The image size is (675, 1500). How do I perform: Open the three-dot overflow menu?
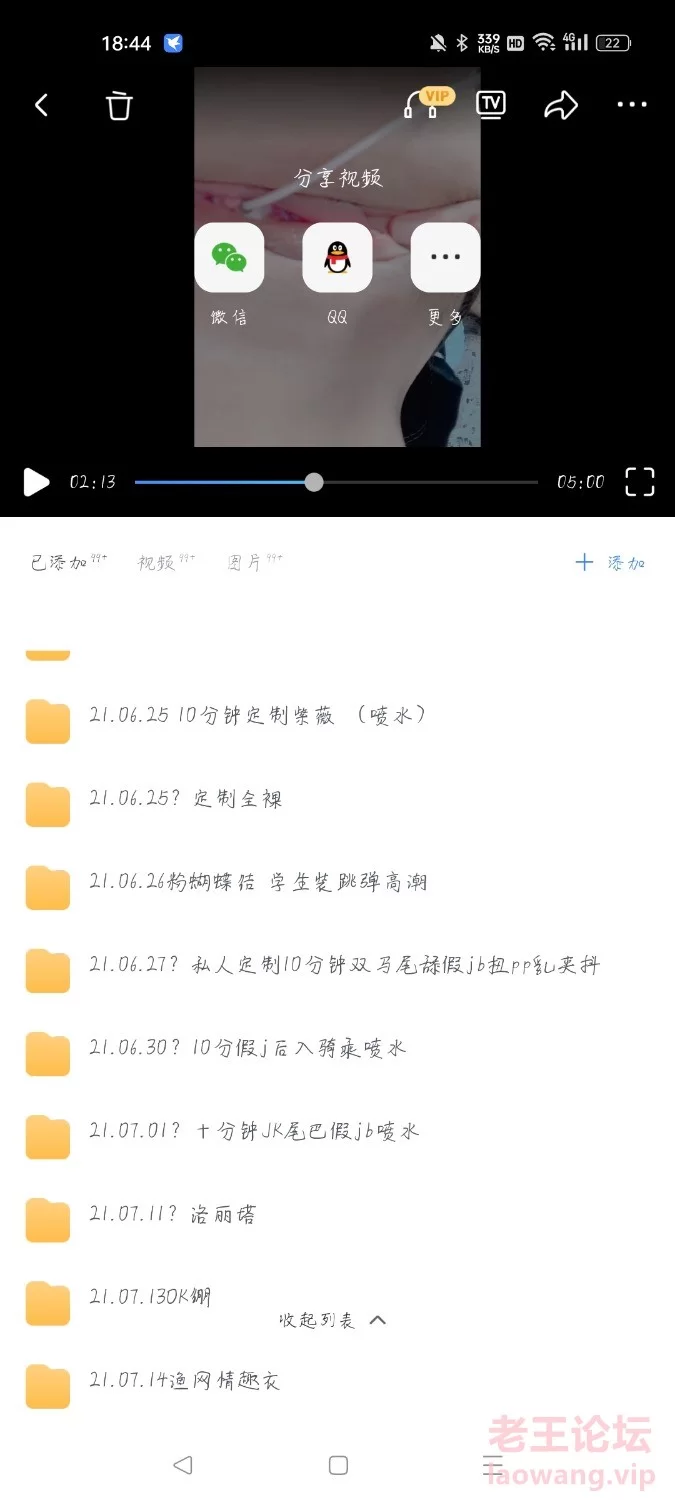tap(632, 105)
